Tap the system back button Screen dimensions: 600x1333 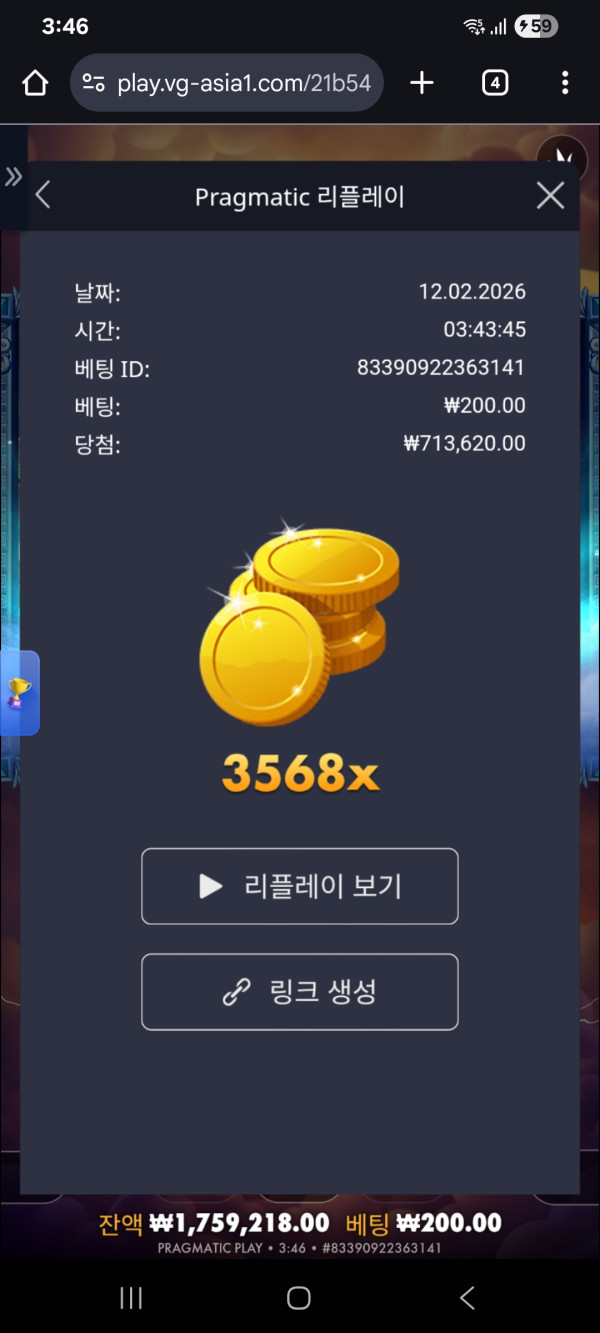point(467,1298)
